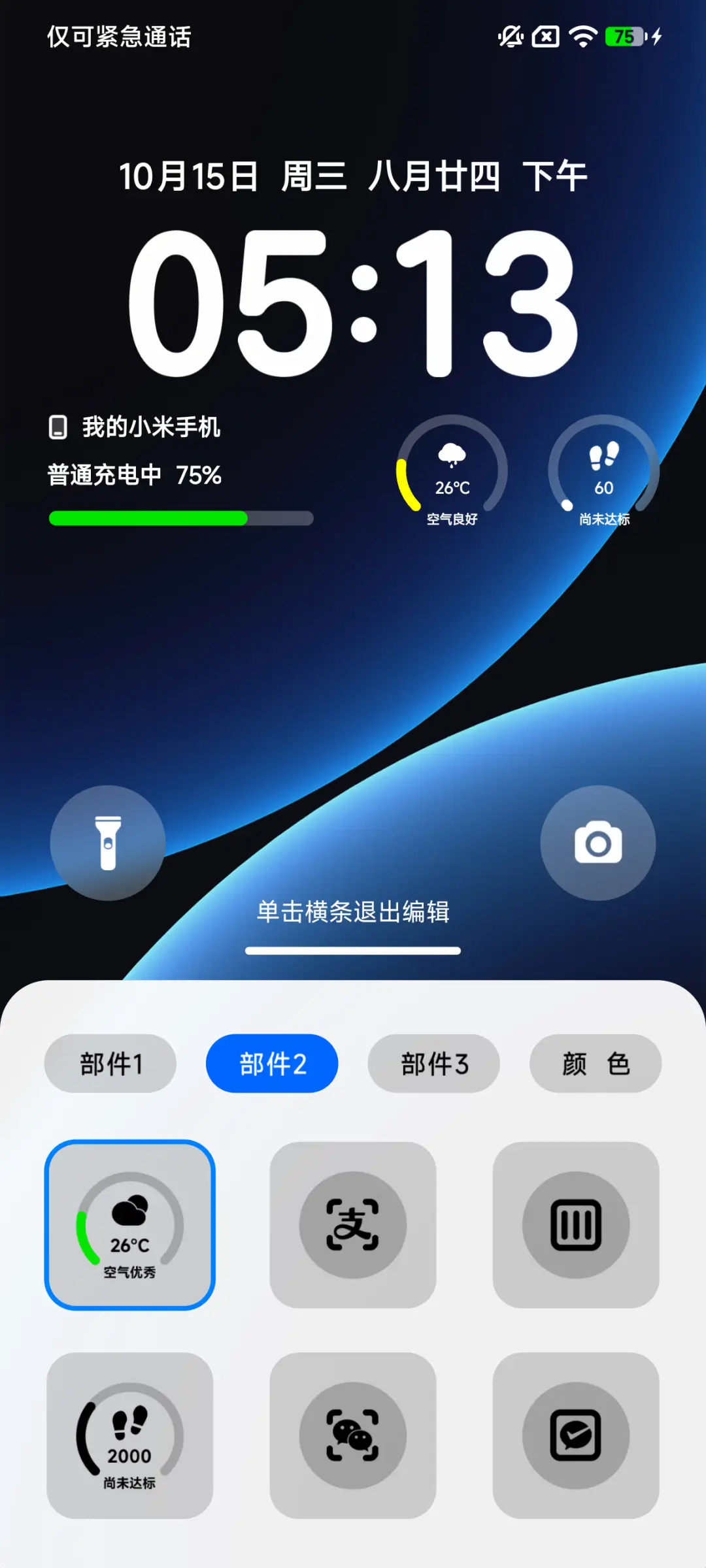This screenshot has width=706, height=1568.
Task: Tap the Wi-Fi icon in the status bar
Action: (x=580, y=37)
